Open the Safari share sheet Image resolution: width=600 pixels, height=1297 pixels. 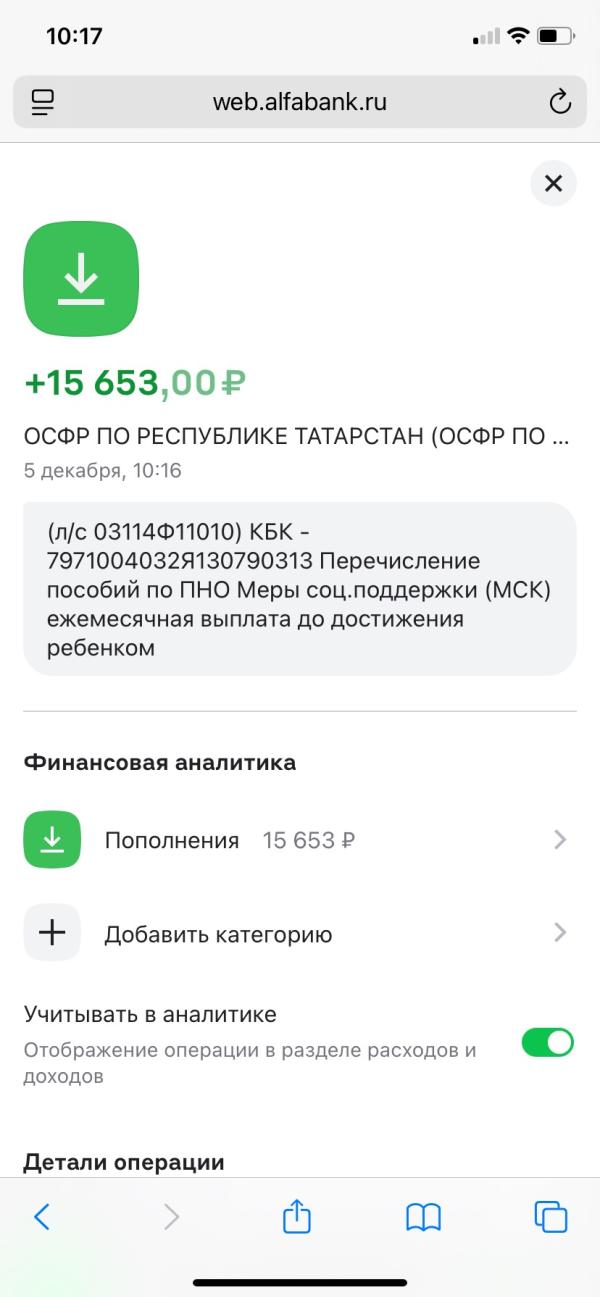click(297, 1215)
